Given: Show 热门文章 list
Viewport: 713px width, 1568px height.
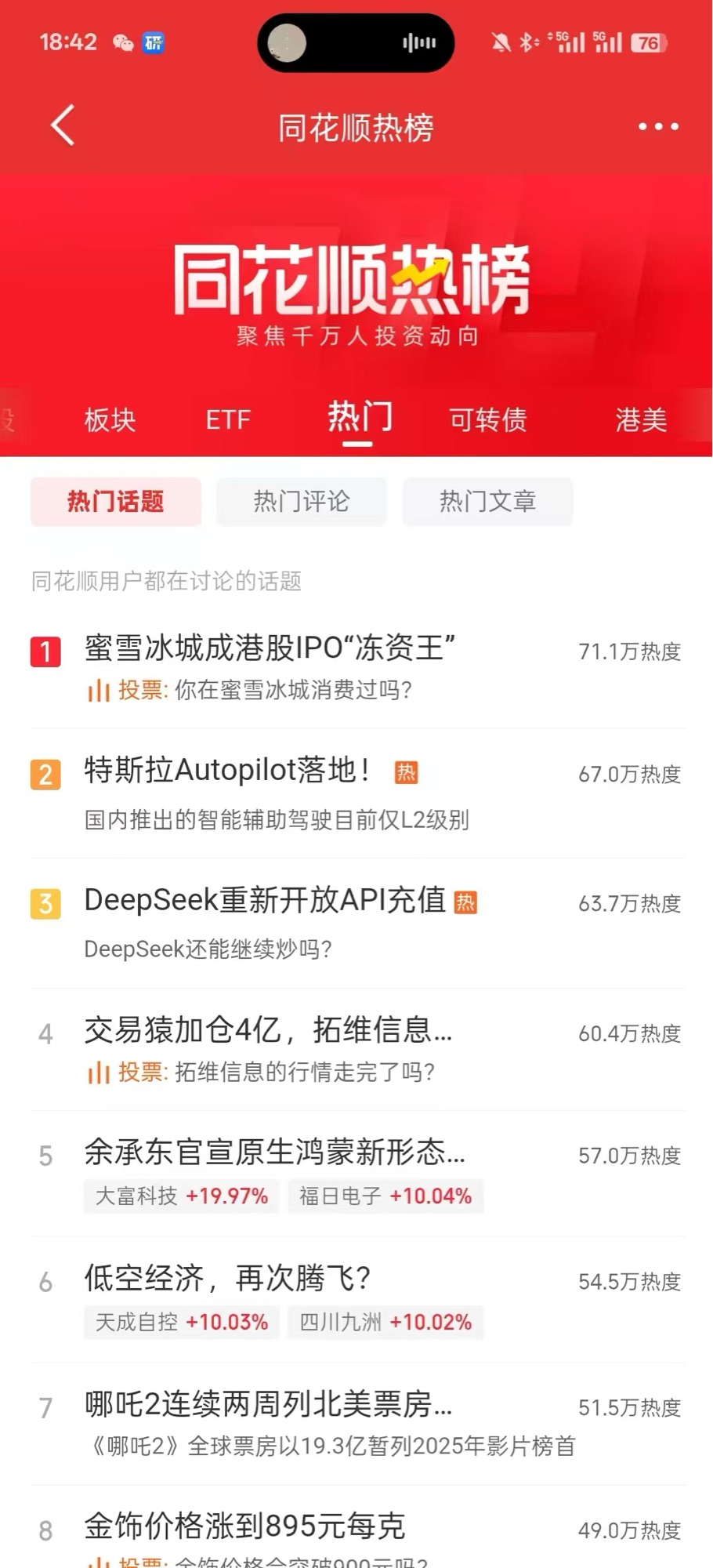Looking at the screenshot, I should click(487, 502).
